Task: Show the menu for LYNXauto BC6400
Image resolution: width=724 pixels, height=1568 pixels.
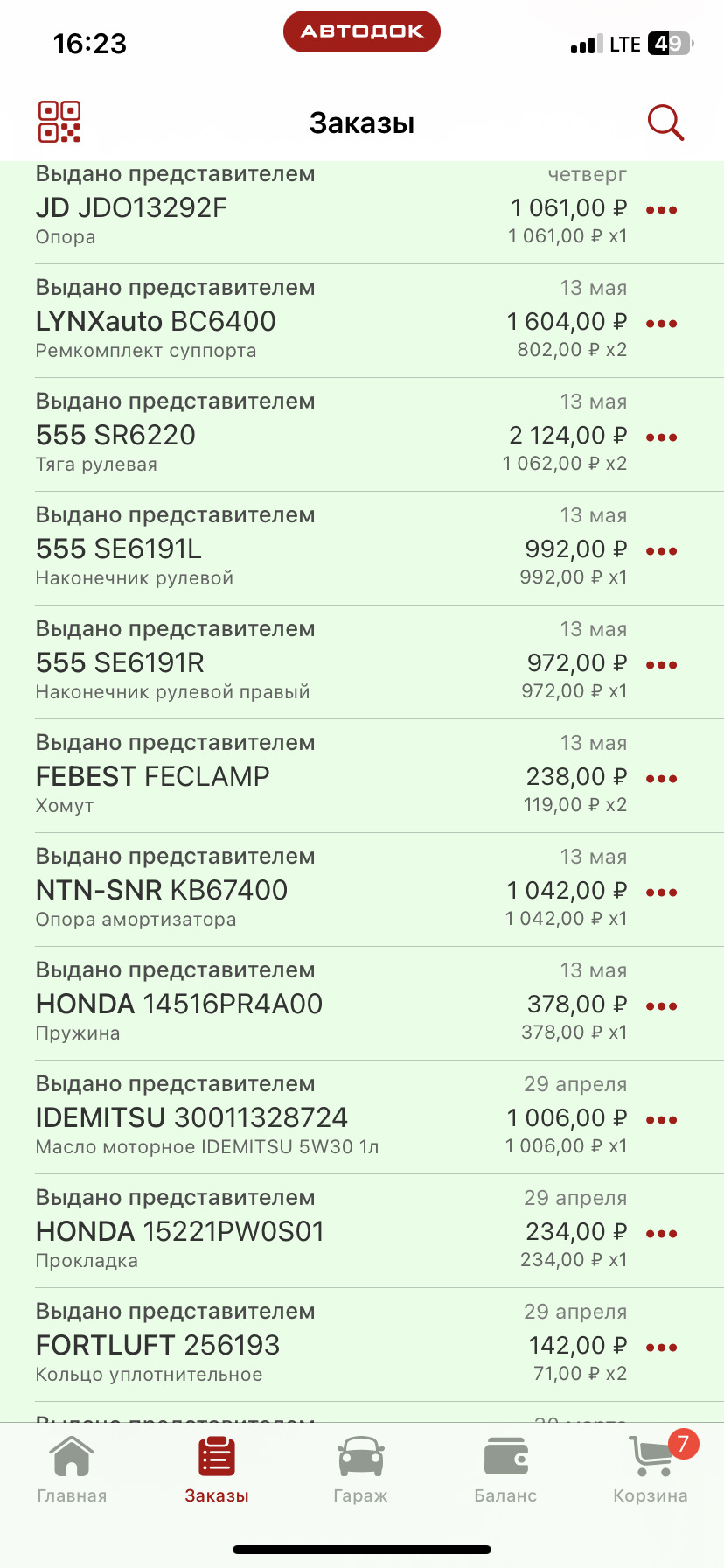Action: (x=661, y=324)
